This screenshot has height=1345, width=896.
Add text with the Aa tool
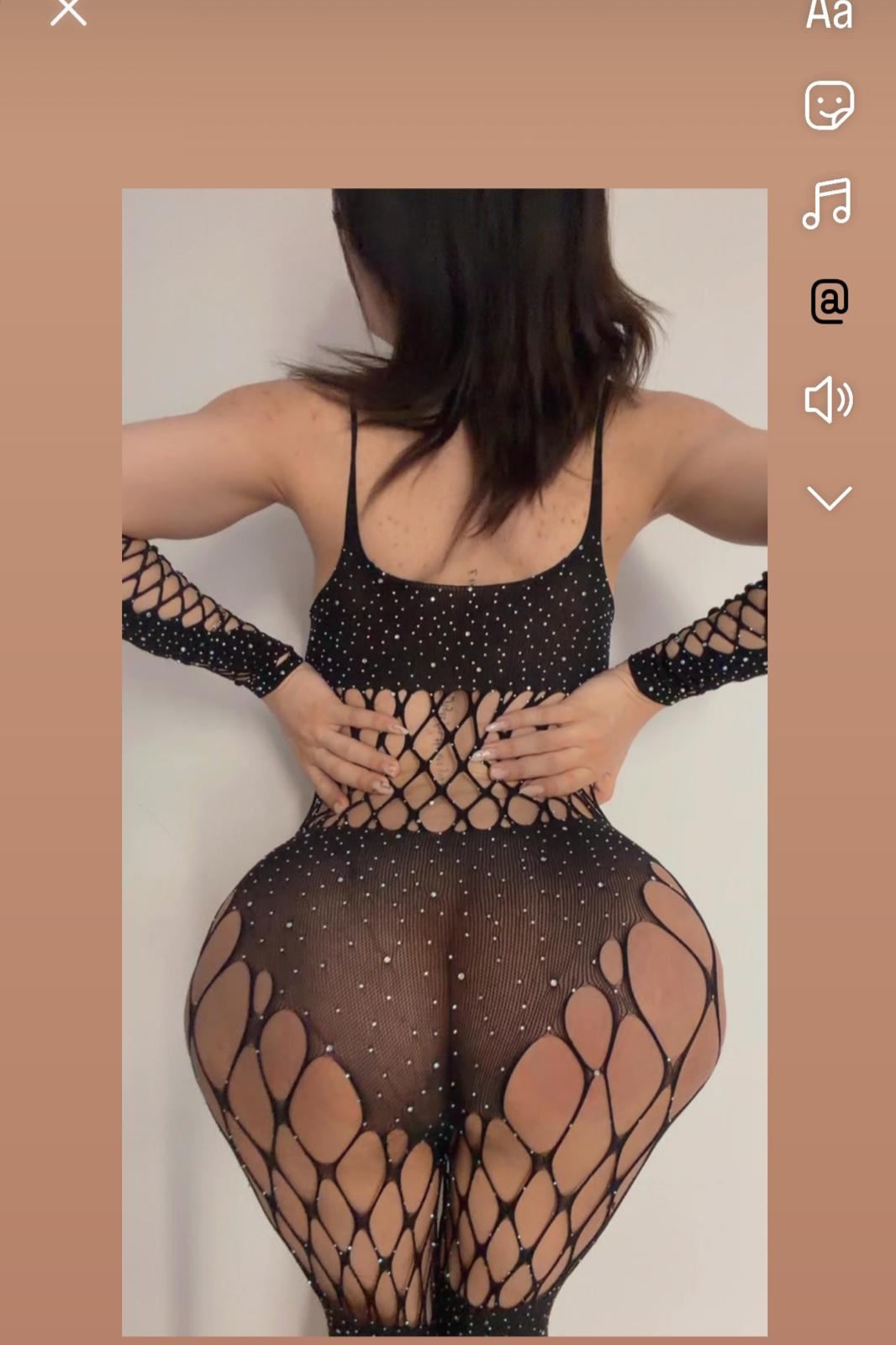(x=829, y=13)
